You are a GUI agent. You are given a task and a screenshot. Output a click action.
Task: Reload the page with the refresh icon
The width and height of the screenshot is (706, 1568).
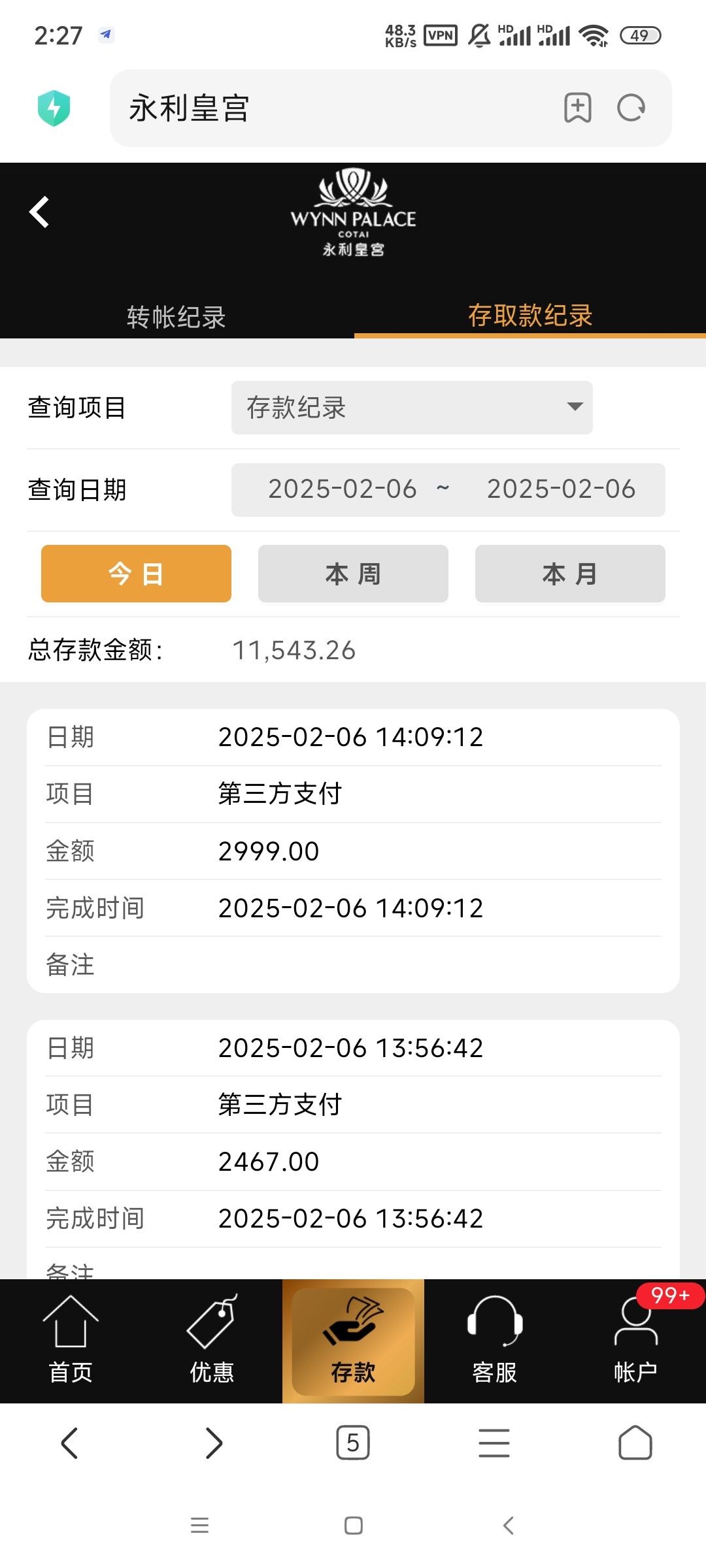tap(631, 108)
